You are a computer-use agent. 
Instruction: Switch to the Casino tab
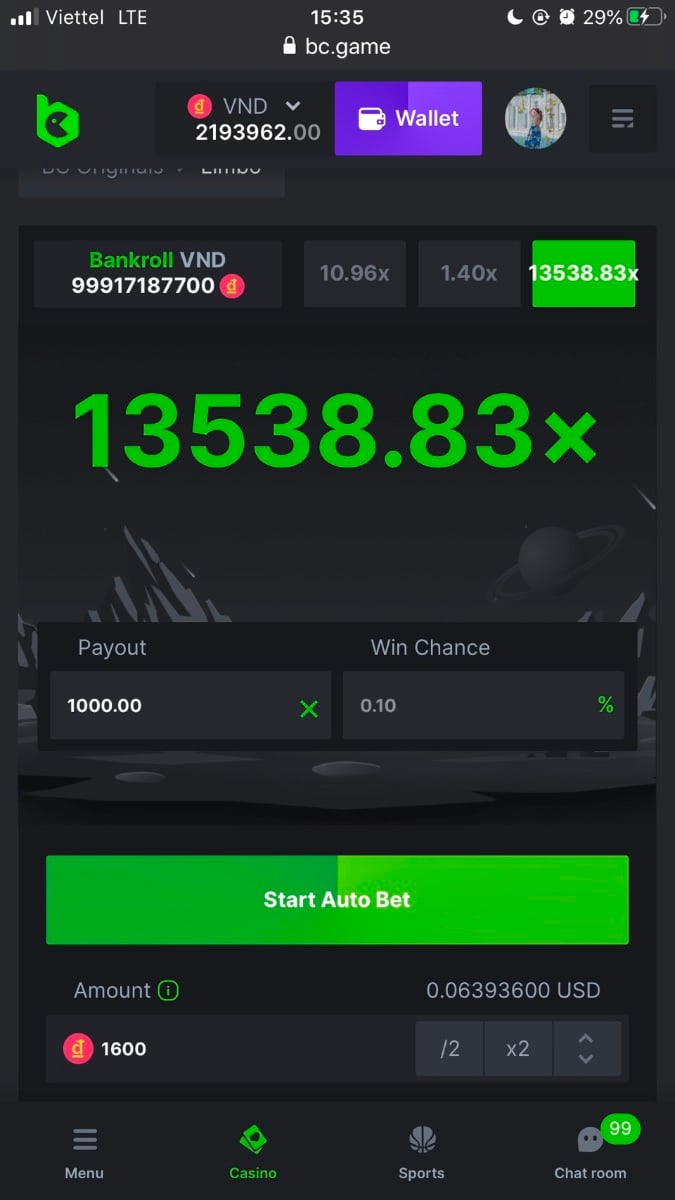(x=253, y=1152)
